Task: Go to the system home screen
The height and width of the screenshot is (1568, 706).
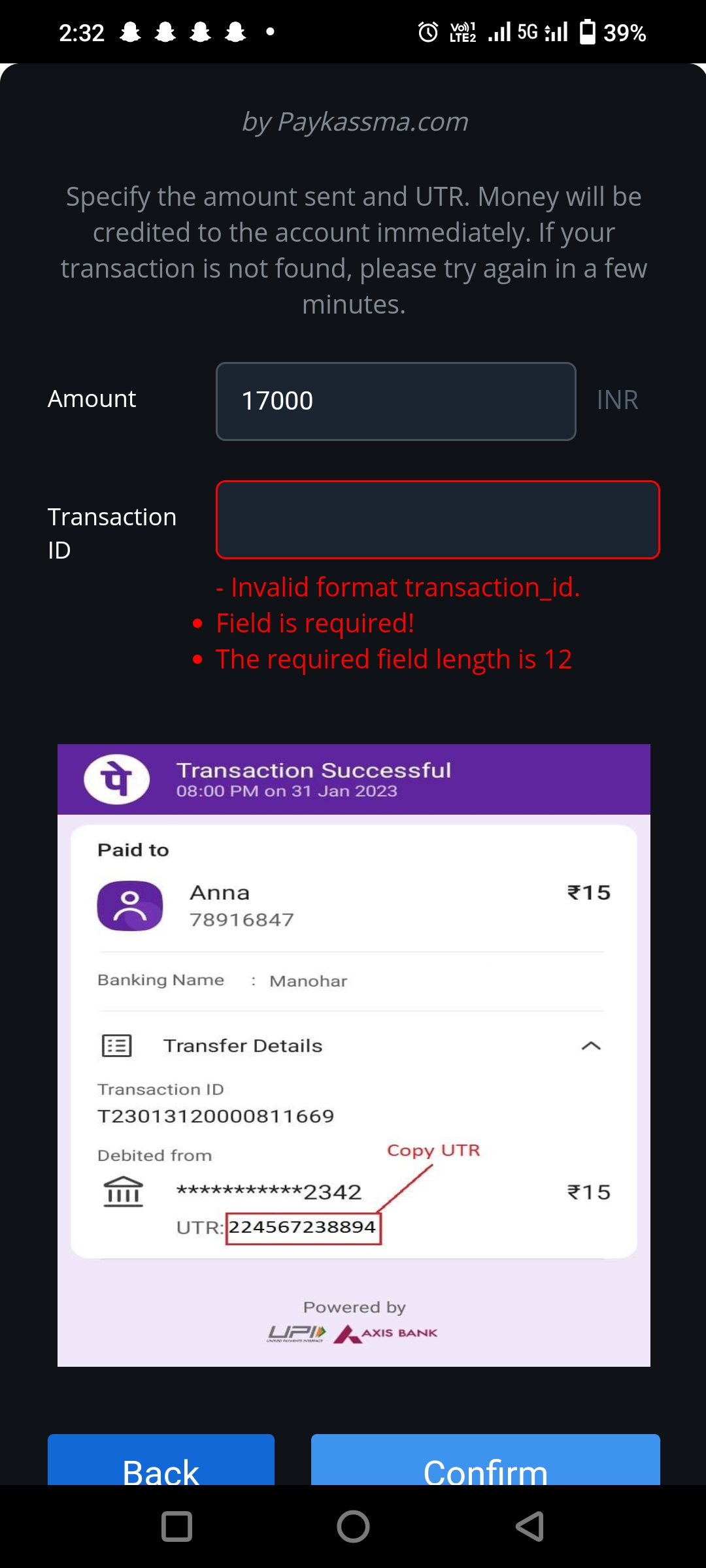Action: click(x=353, y=1527)
